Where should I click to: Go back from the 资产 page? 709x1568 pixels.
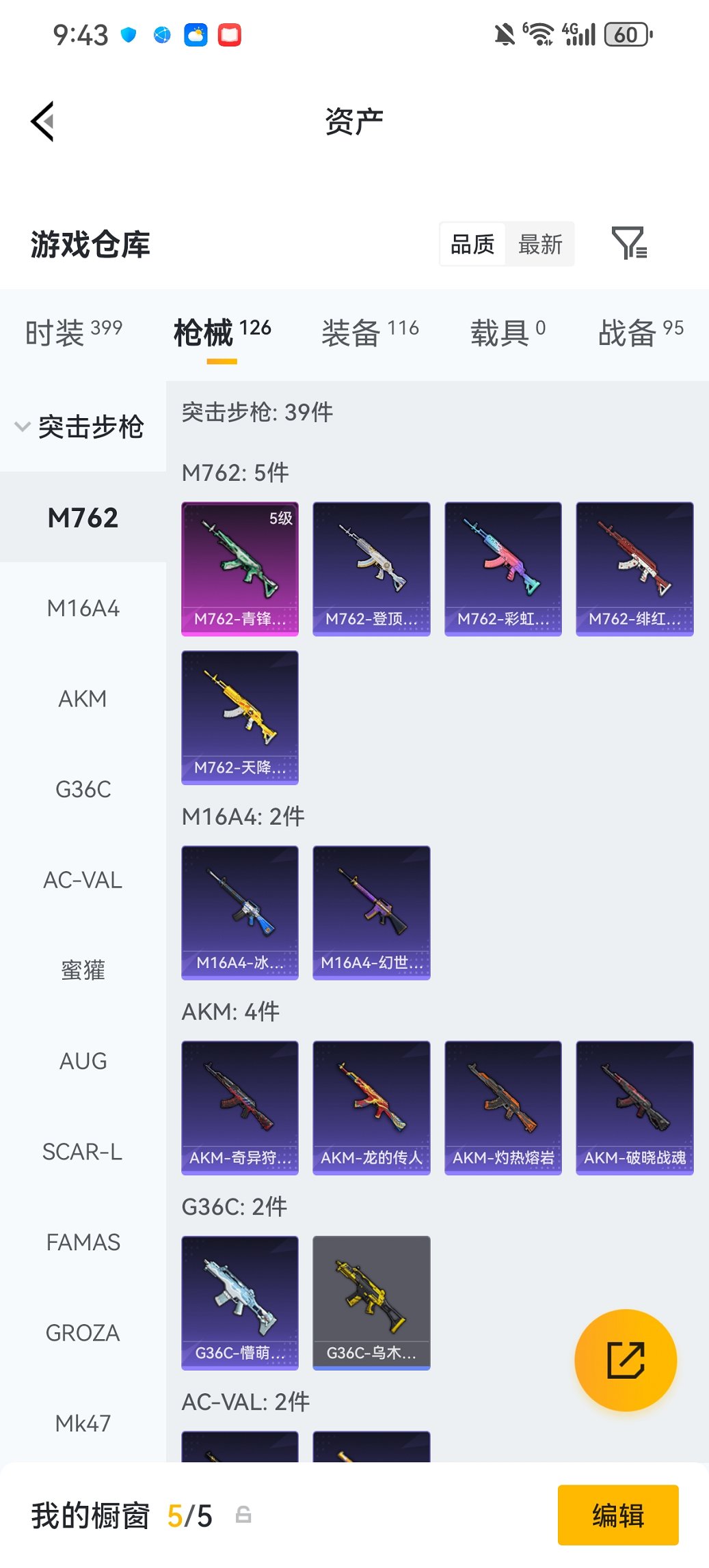[42, 122]
